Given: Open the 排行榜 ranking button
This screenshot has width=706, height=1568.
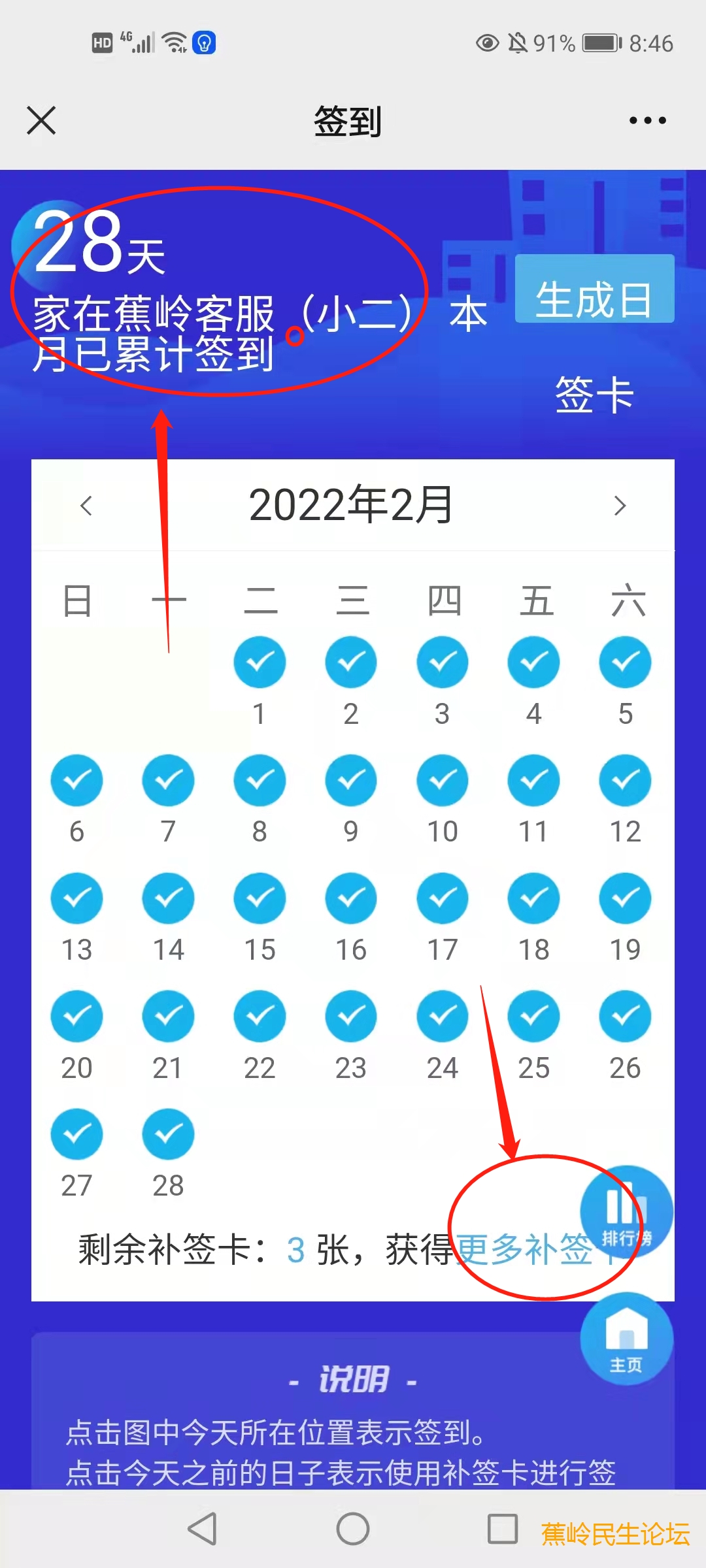Looking at the screenshot, I should [626, 1211].
